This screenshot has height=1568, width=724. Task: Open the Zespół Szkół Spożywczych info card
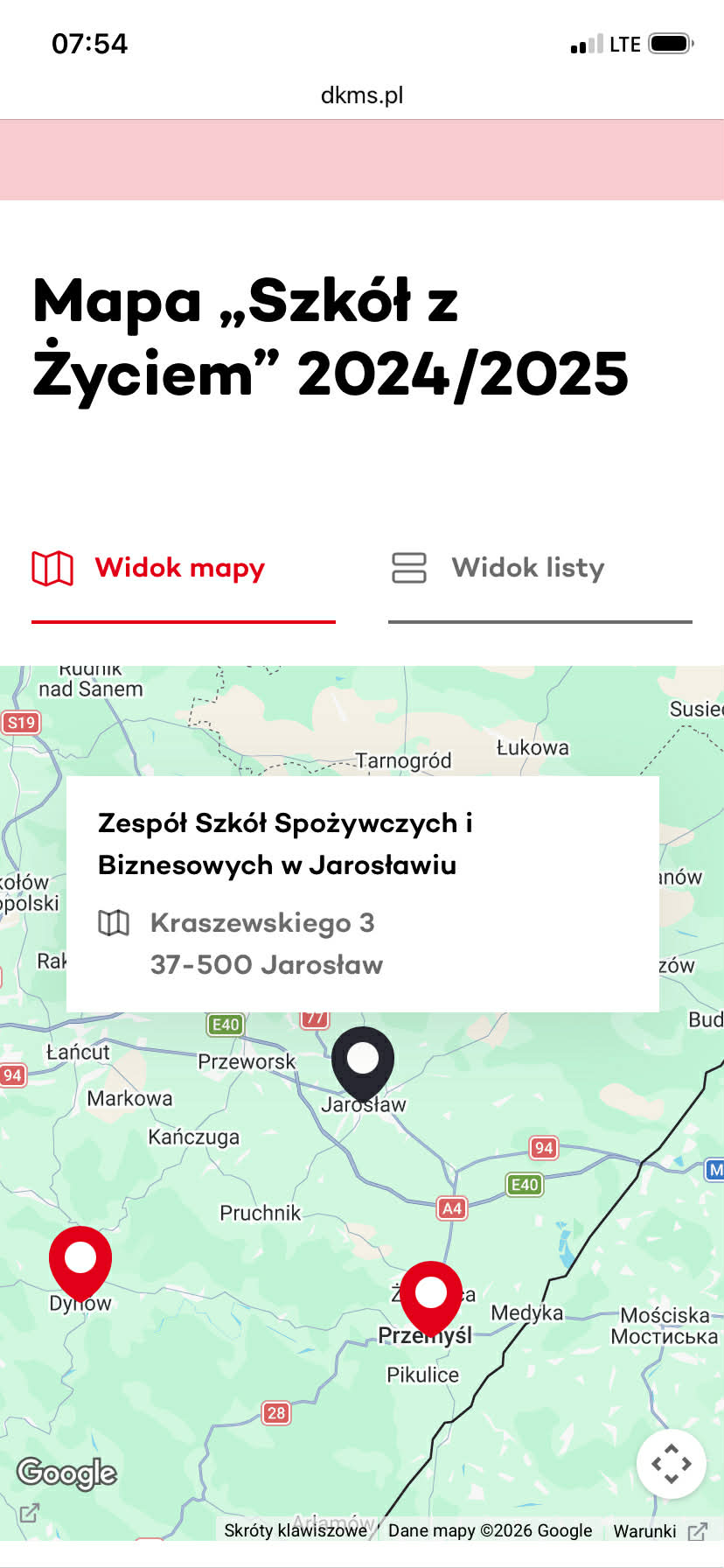coord(362,892)
